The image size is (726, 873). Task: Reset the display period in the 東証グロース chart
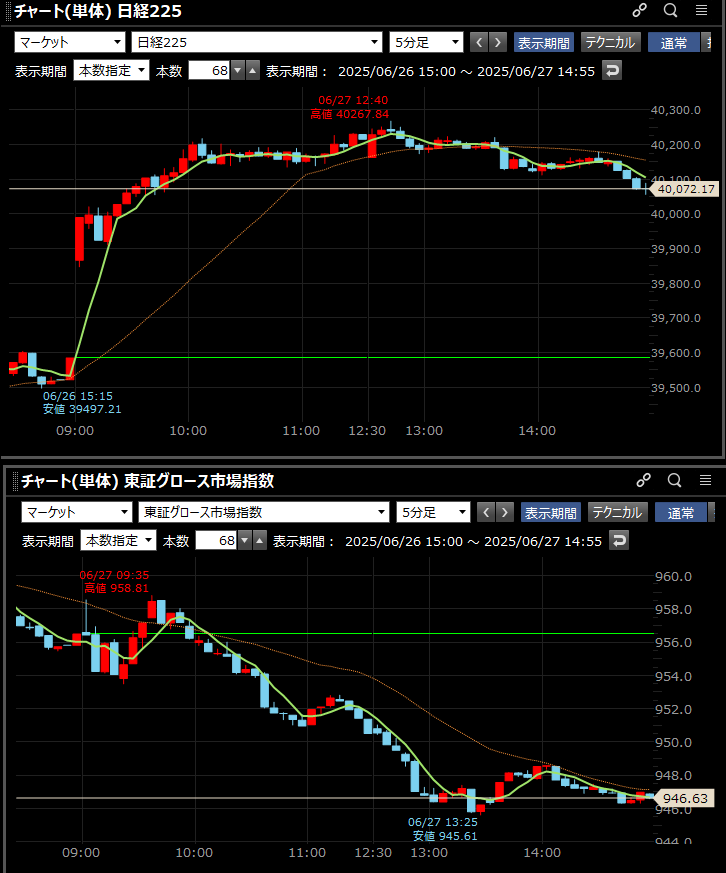tap(619, 540)
